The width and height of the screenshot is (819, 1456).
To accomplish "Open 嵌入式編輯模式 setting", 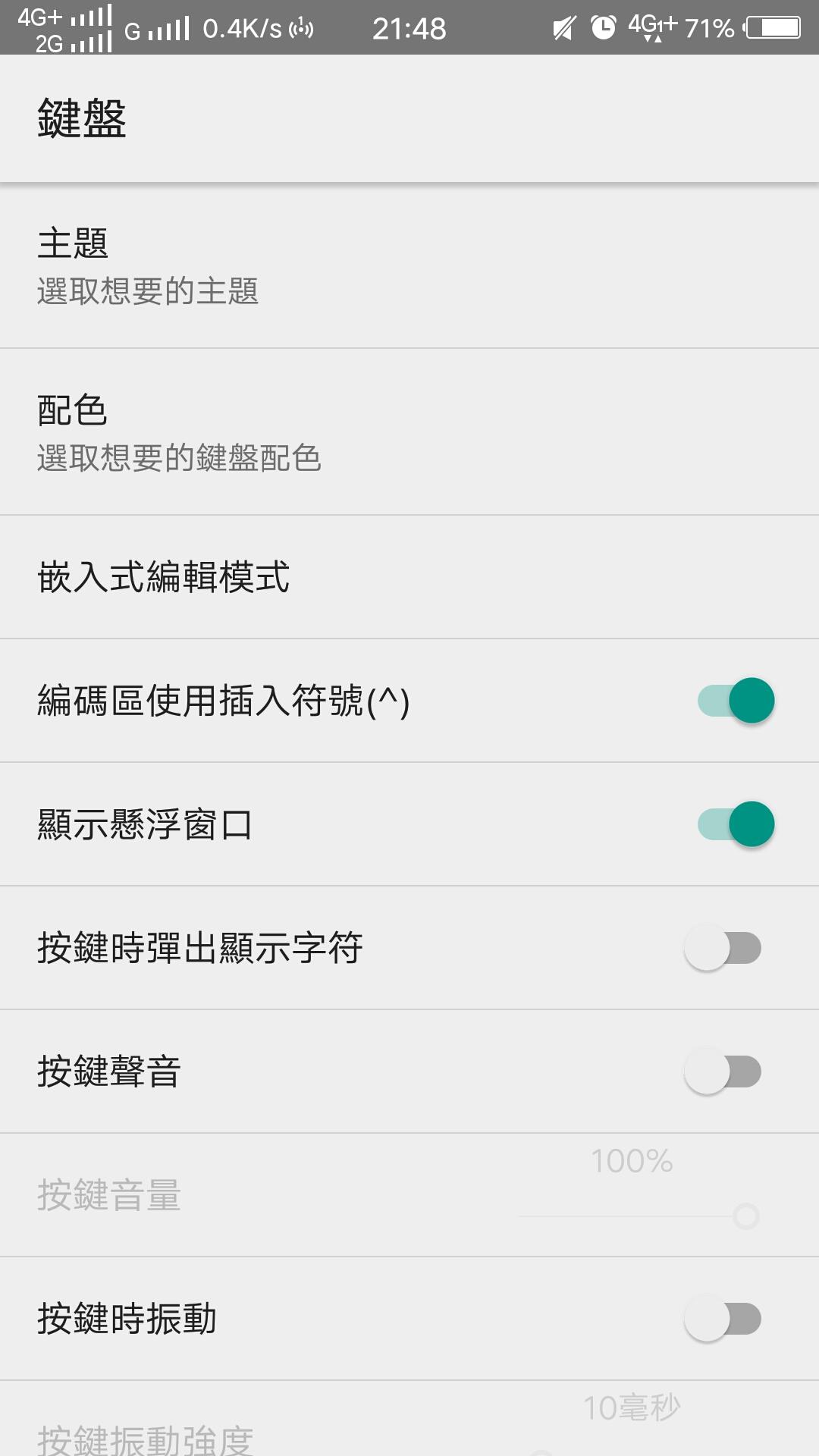I will click(x=409, y=577).
